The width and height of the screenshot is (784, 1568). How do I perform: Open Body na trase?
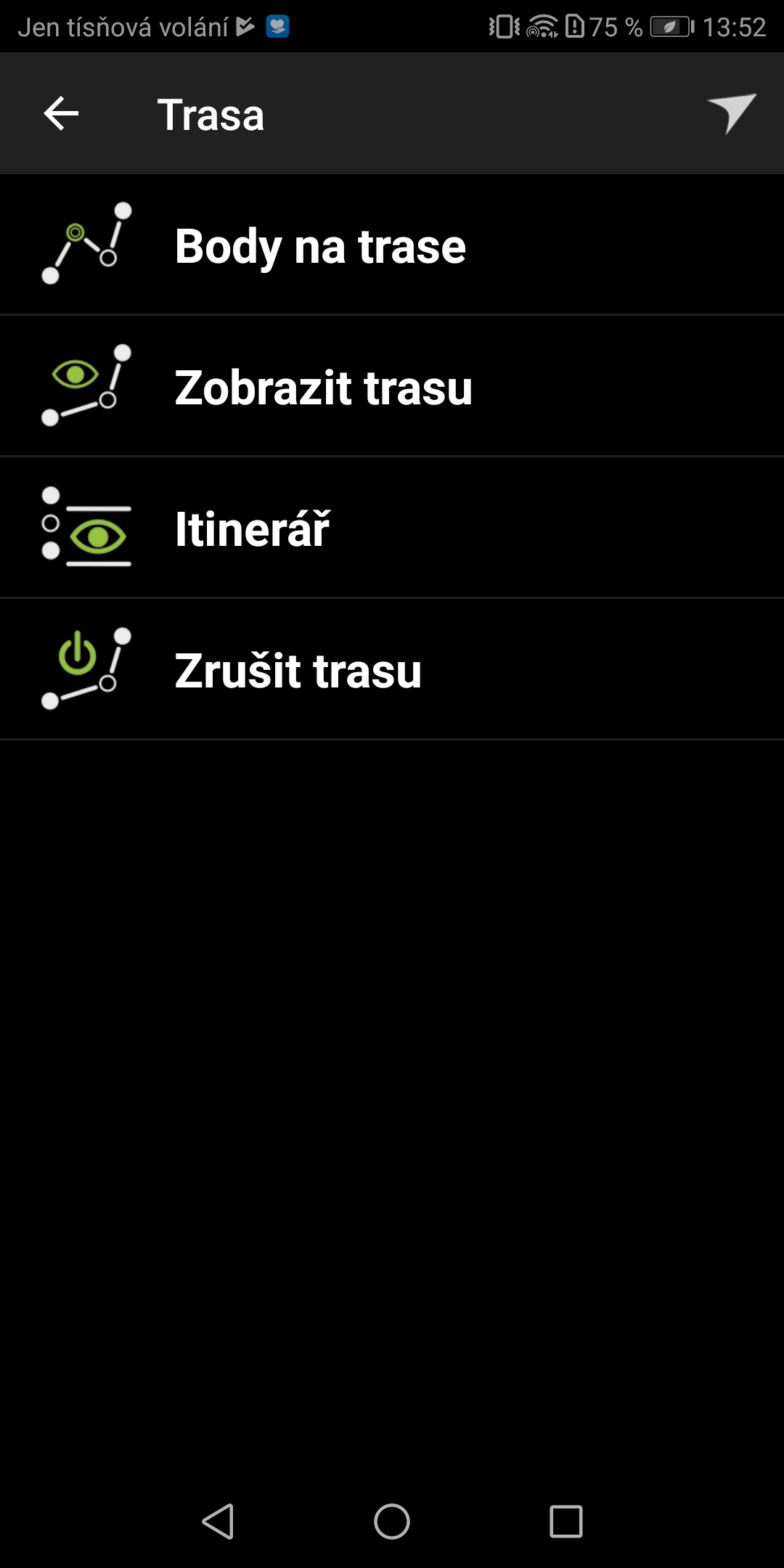coord(392,245)
